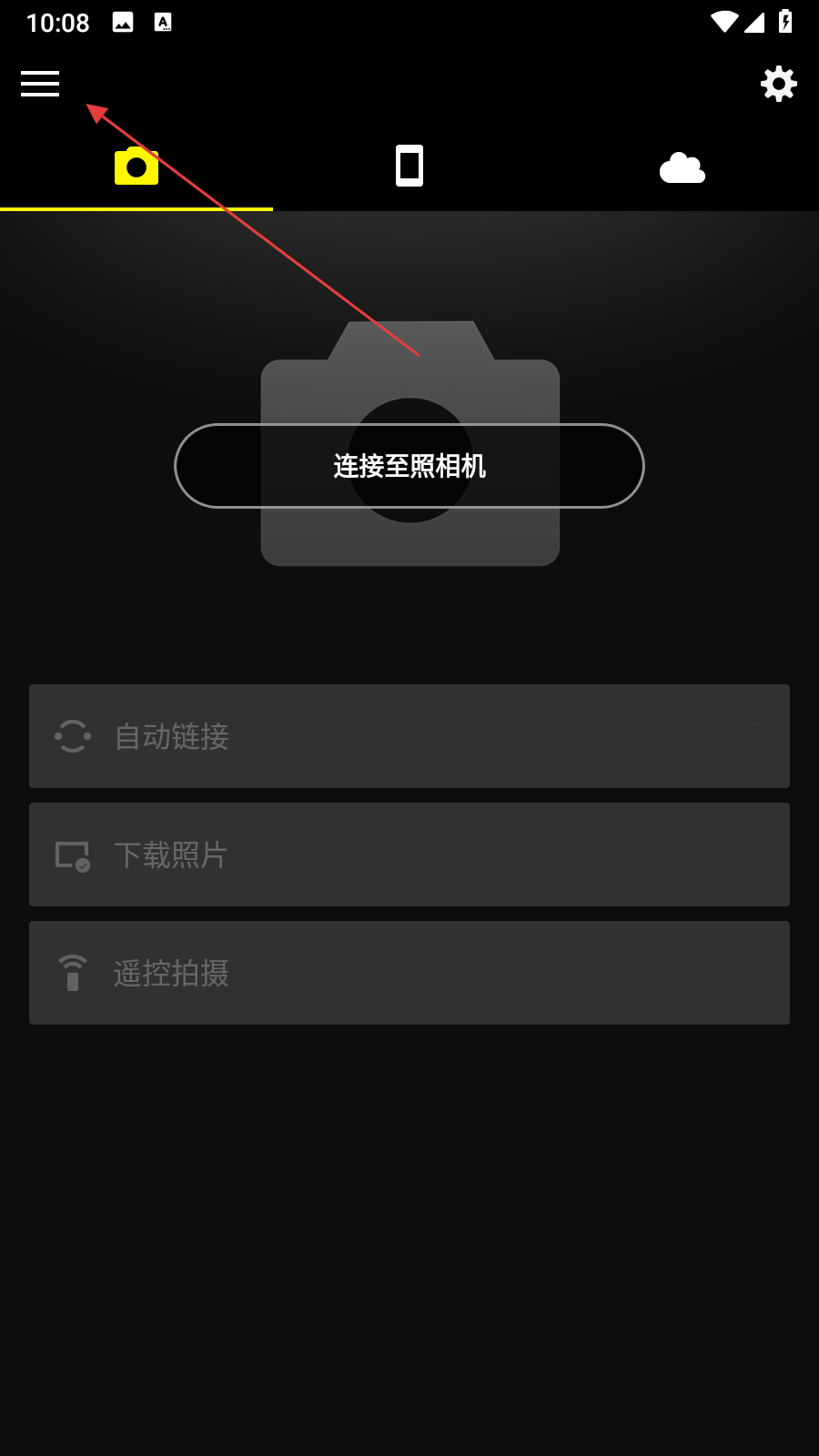Switch to the cloud tab
The width and height of the screenshot is (819, 1456).
point(682,168)
